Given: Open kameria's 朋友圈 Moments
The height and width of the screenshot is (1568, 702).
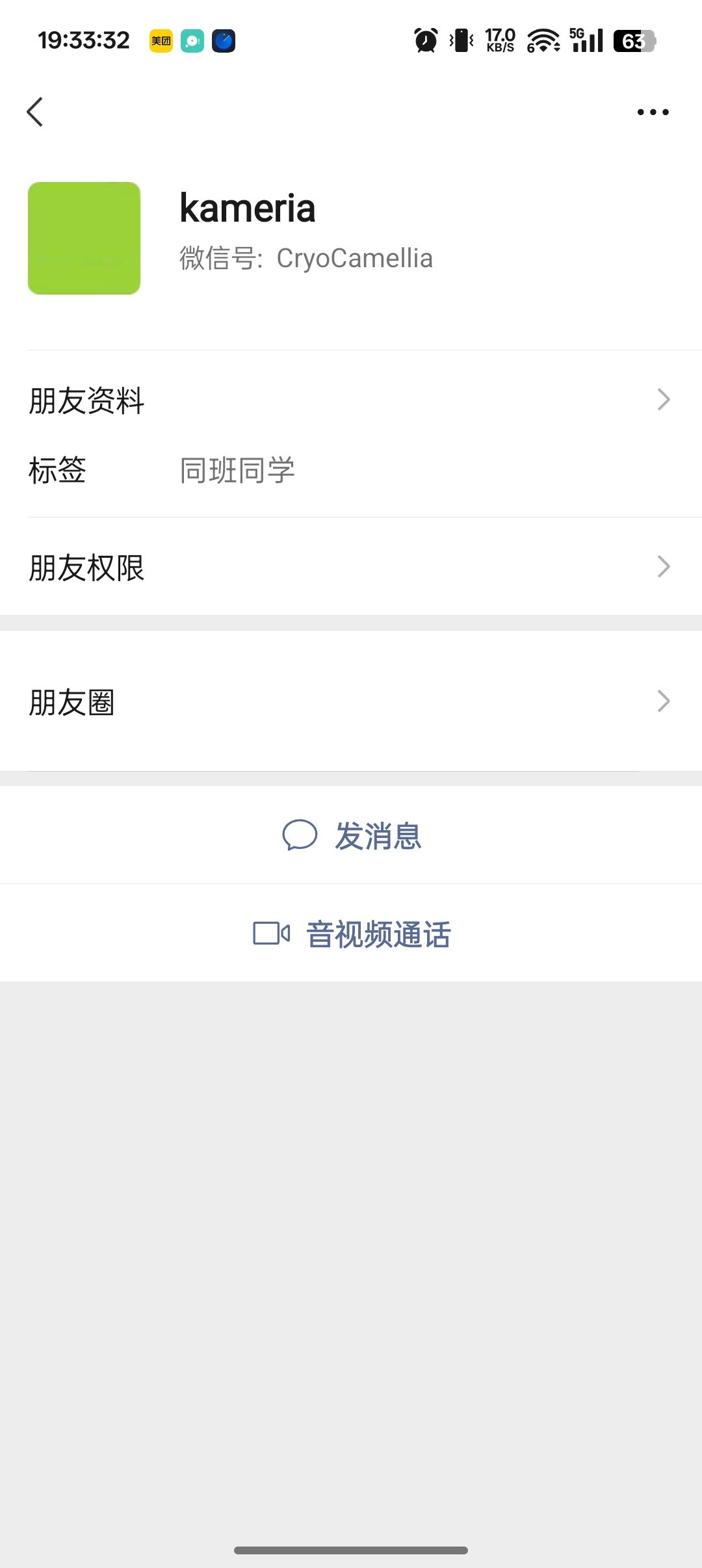Looking at the screenshot, I should [351, 701].
